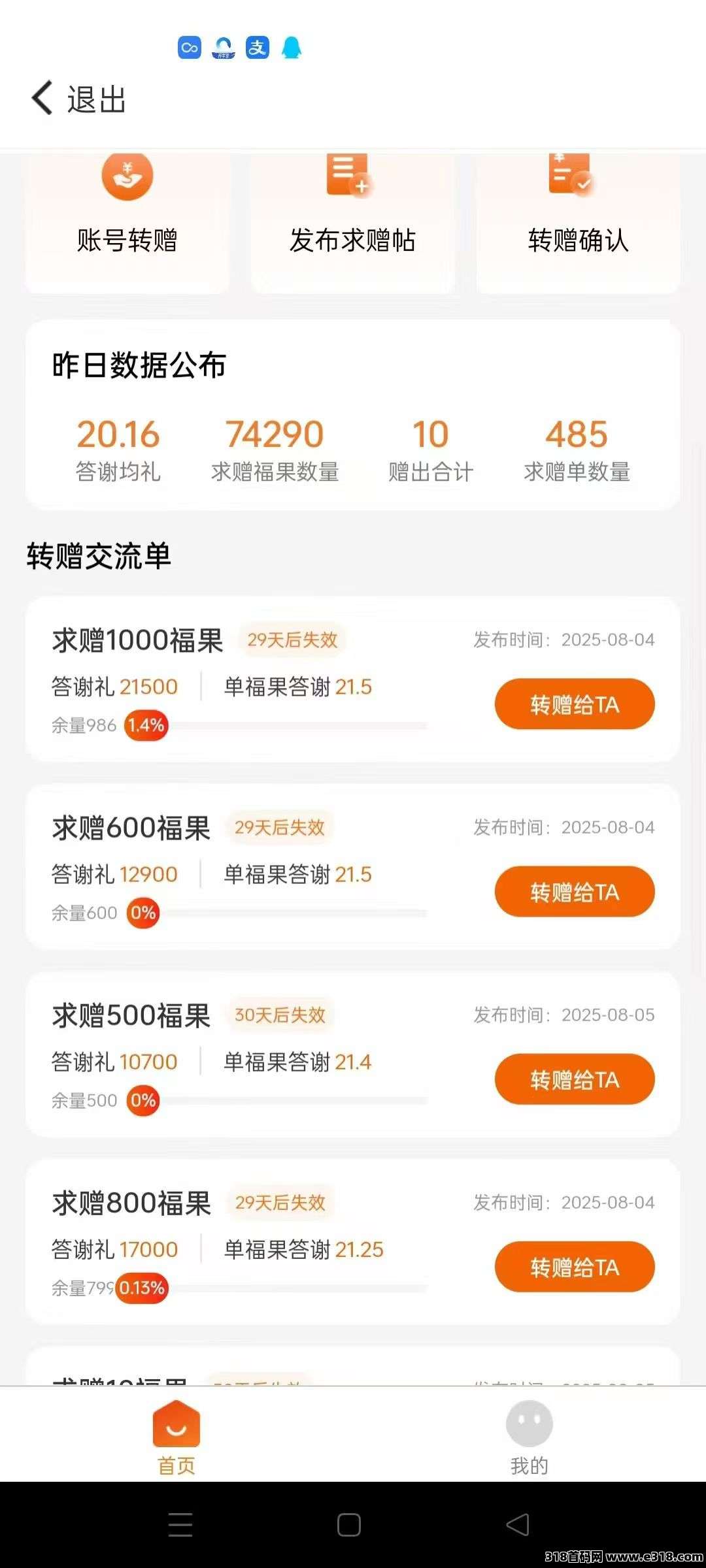The width and height of the screenshot is (706, 1568).
Task: Tap 转赠给TA for the 求赠500福果 request
Action: tap(575, 1079)
